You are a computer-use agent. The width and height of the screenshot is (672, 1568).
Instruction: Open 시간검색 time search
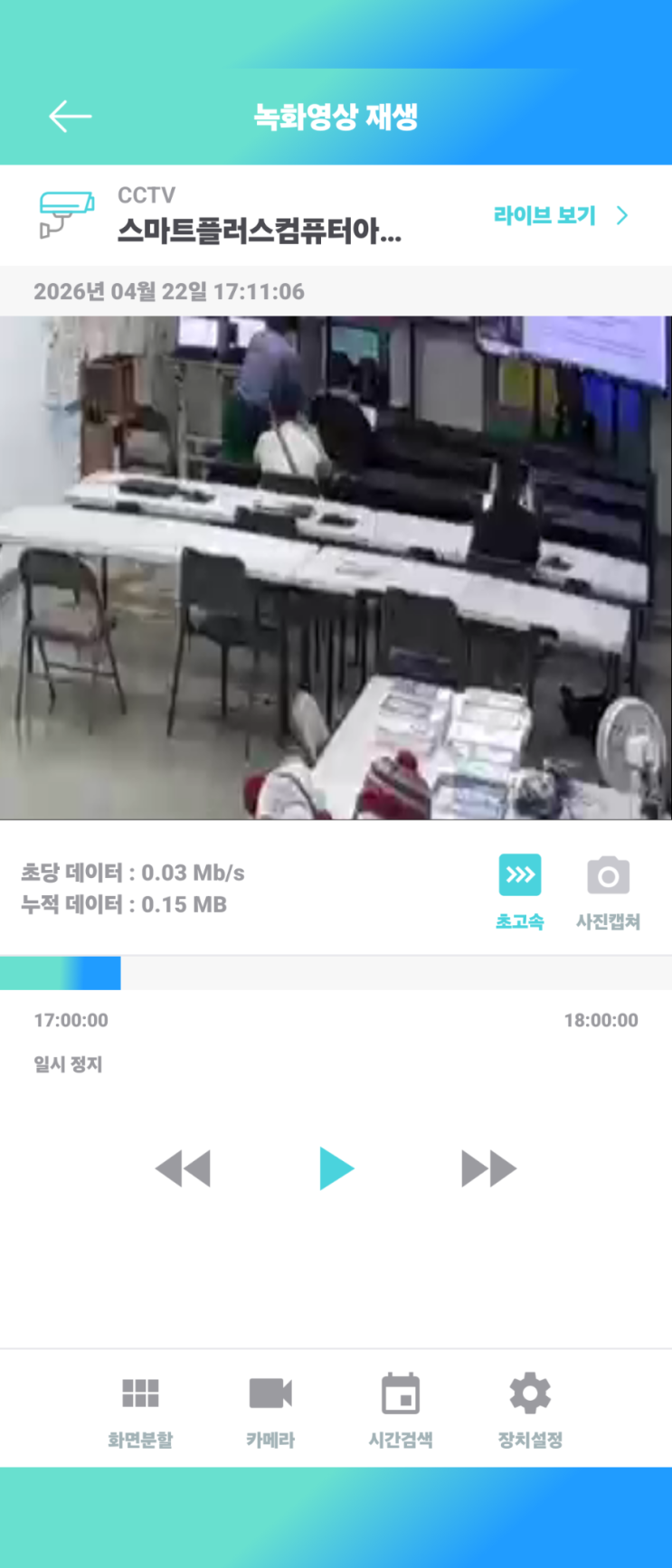tap(401, 1409)
